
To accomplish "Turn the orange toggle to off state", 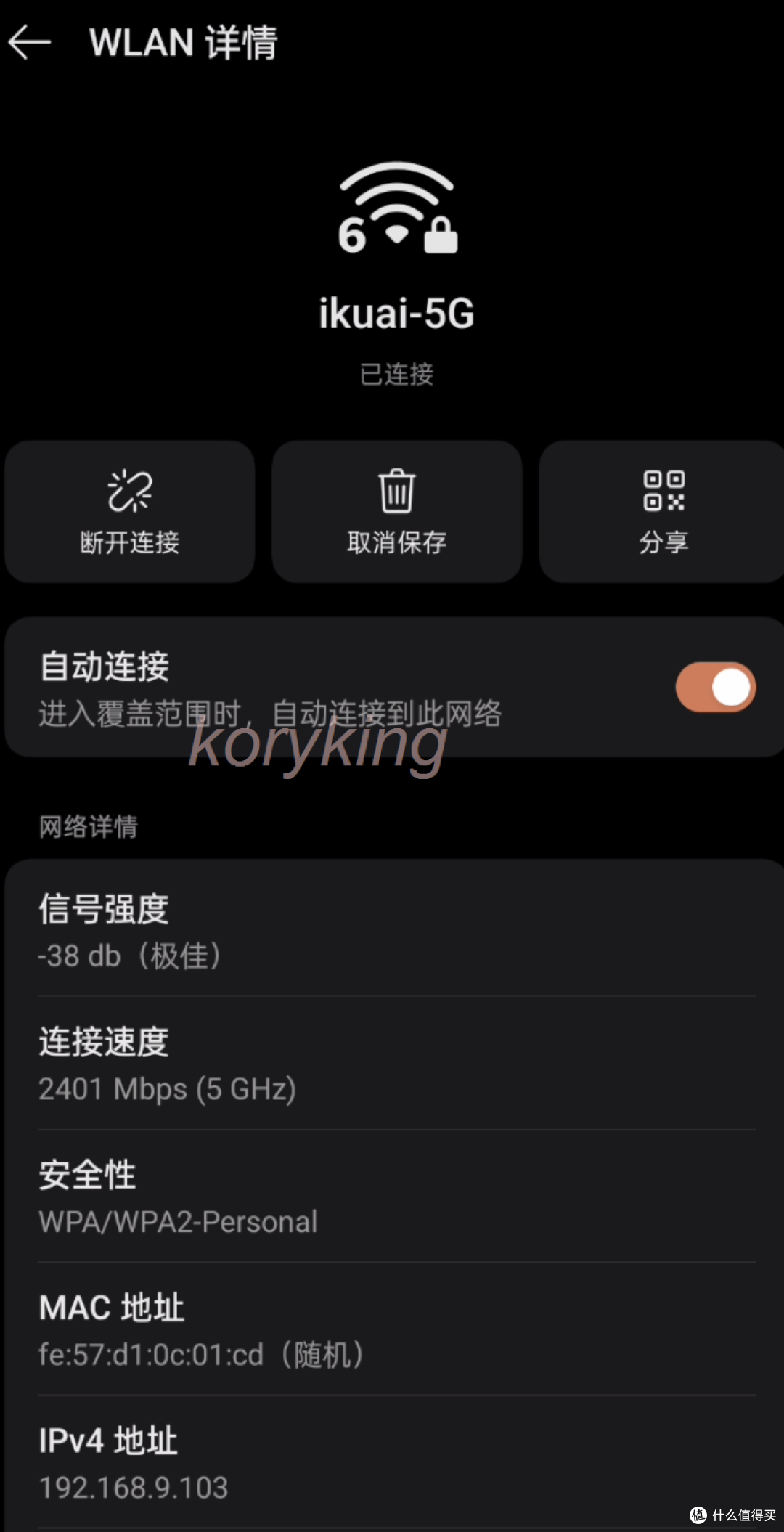I will coord(715,686).
